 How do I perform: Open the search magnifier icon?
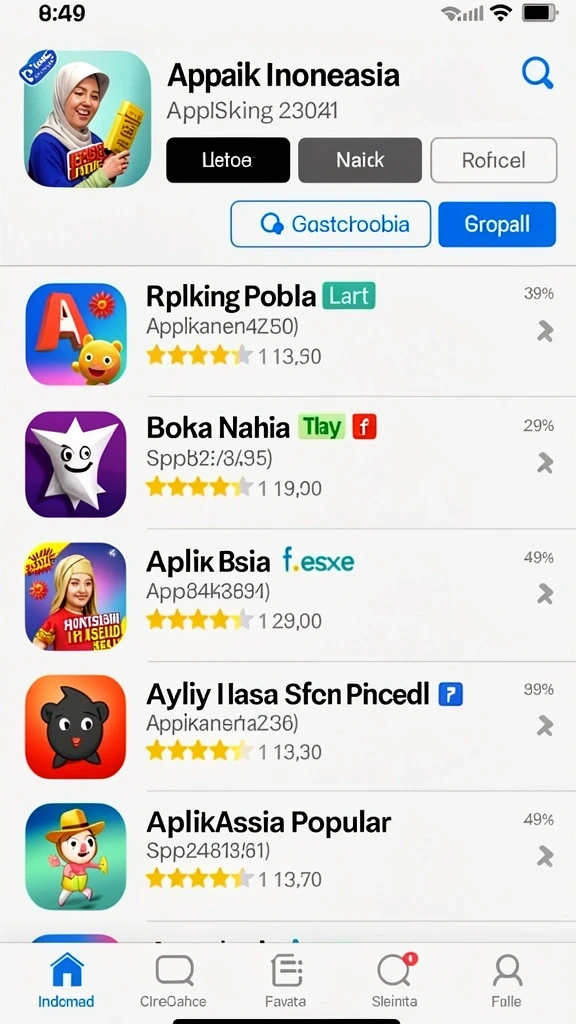pyautogui.click(x=537, y=74)
